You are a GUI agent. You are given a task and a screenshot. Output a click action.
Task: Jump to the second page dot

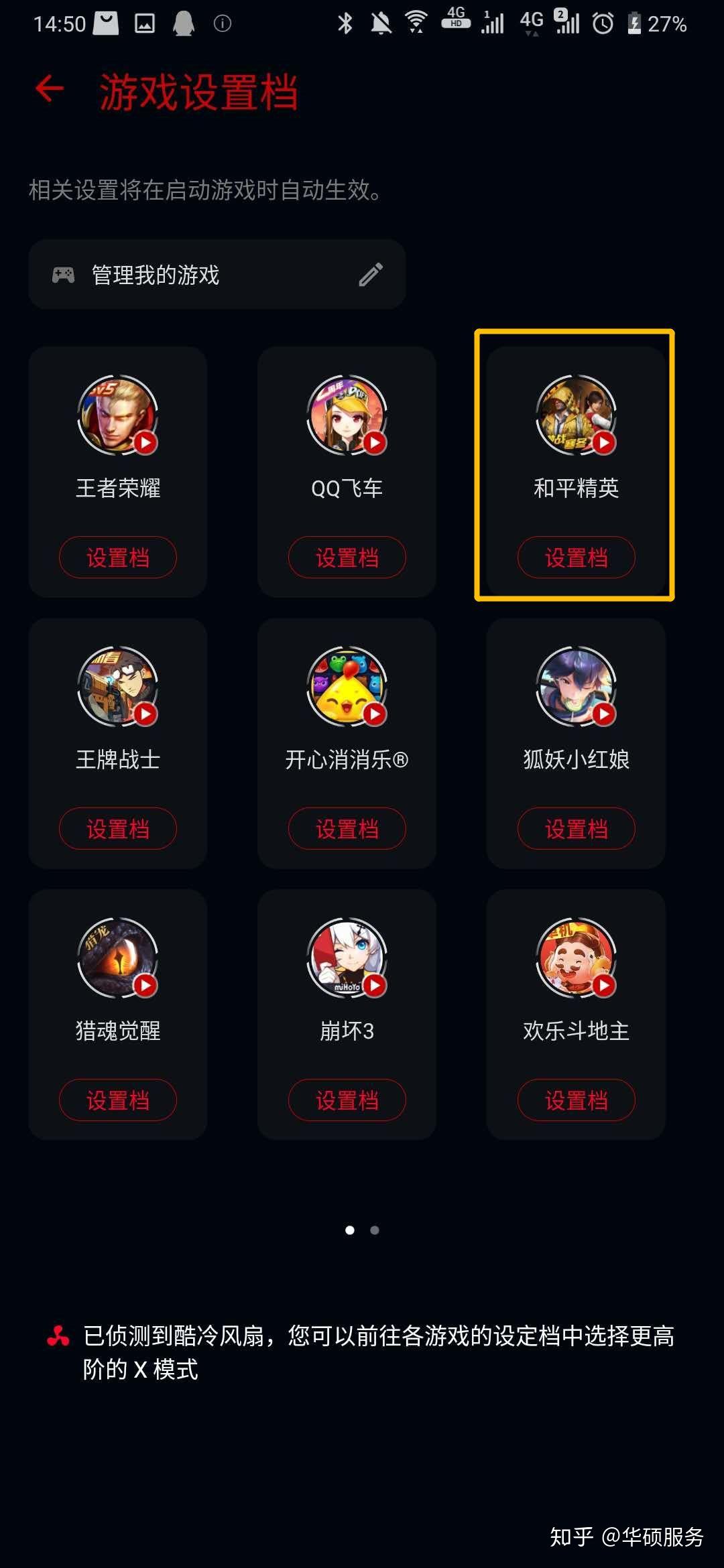pyautogui.click(x=375, y=1230)
